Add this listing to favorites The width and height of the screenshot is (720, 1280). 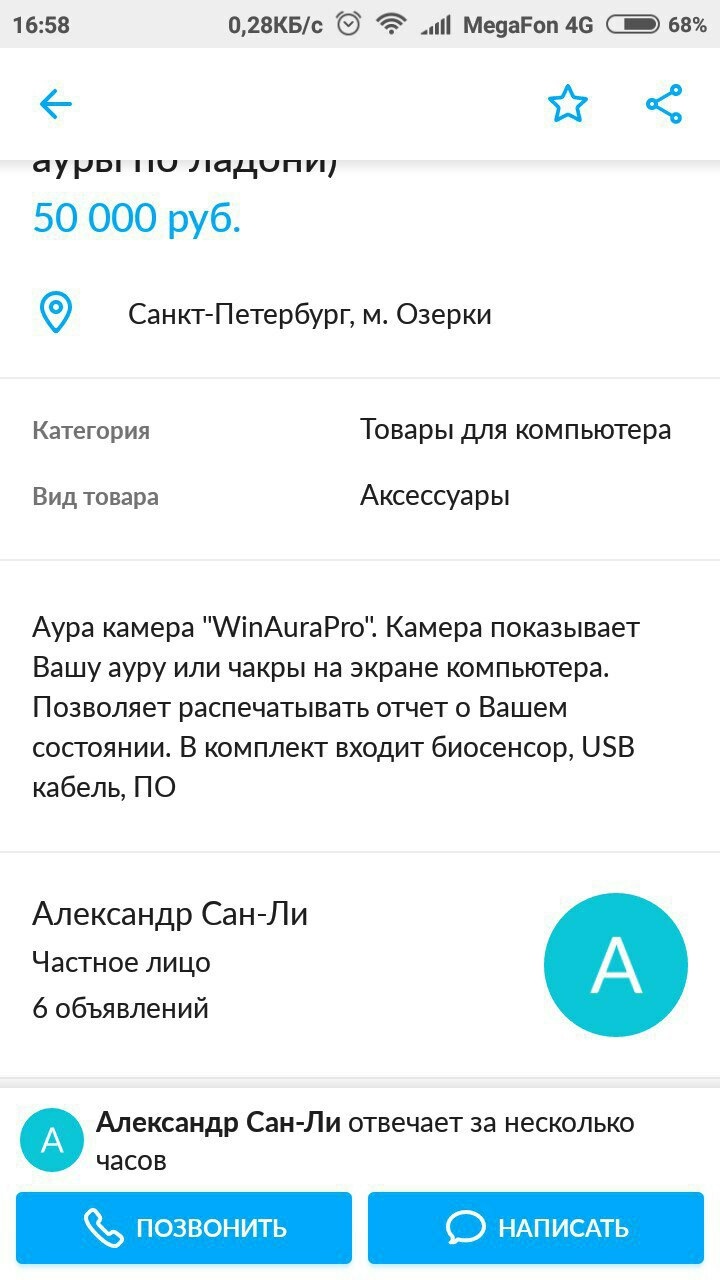pos(567,104)
